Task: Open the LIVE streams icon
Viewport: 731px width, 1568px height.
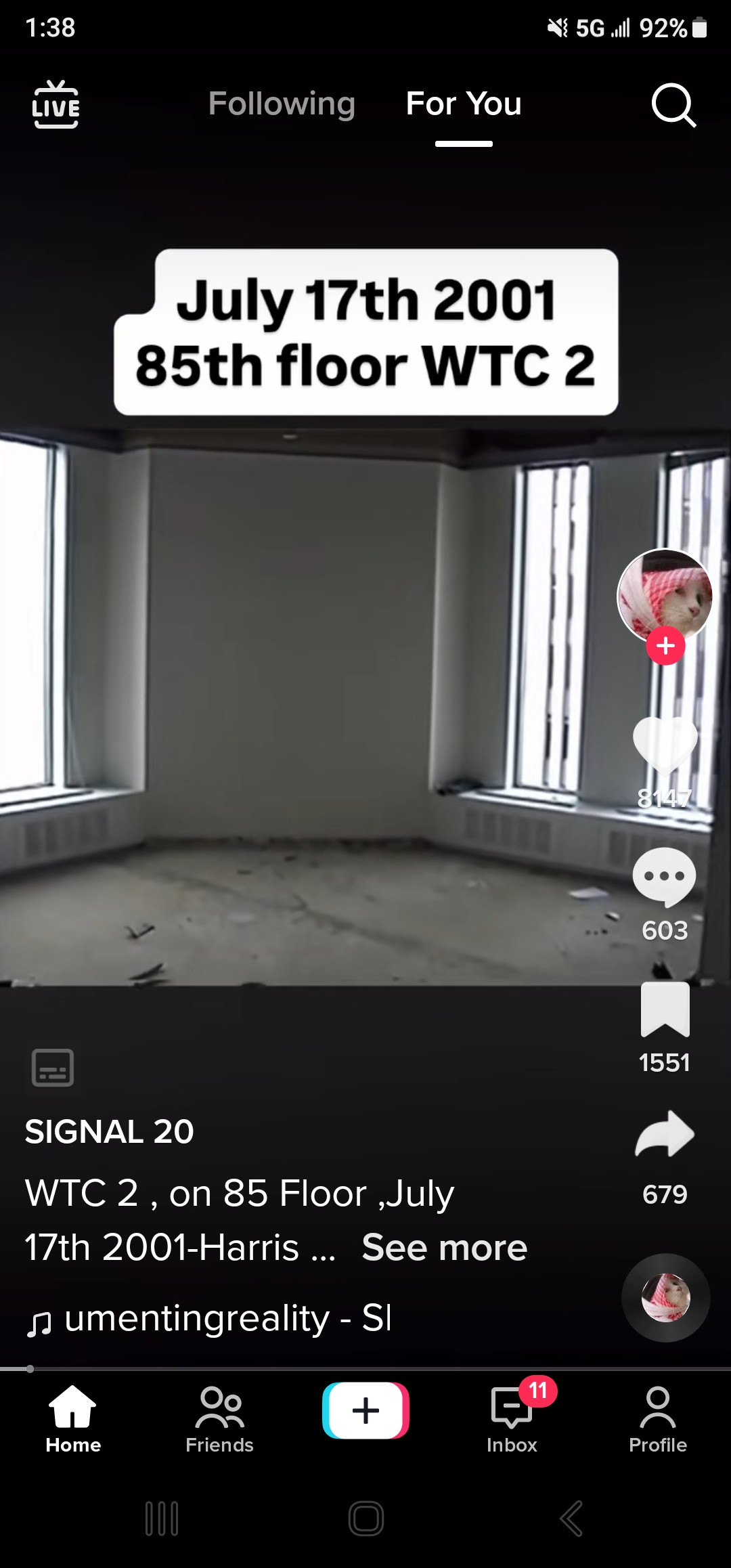Action: (56, 104)
